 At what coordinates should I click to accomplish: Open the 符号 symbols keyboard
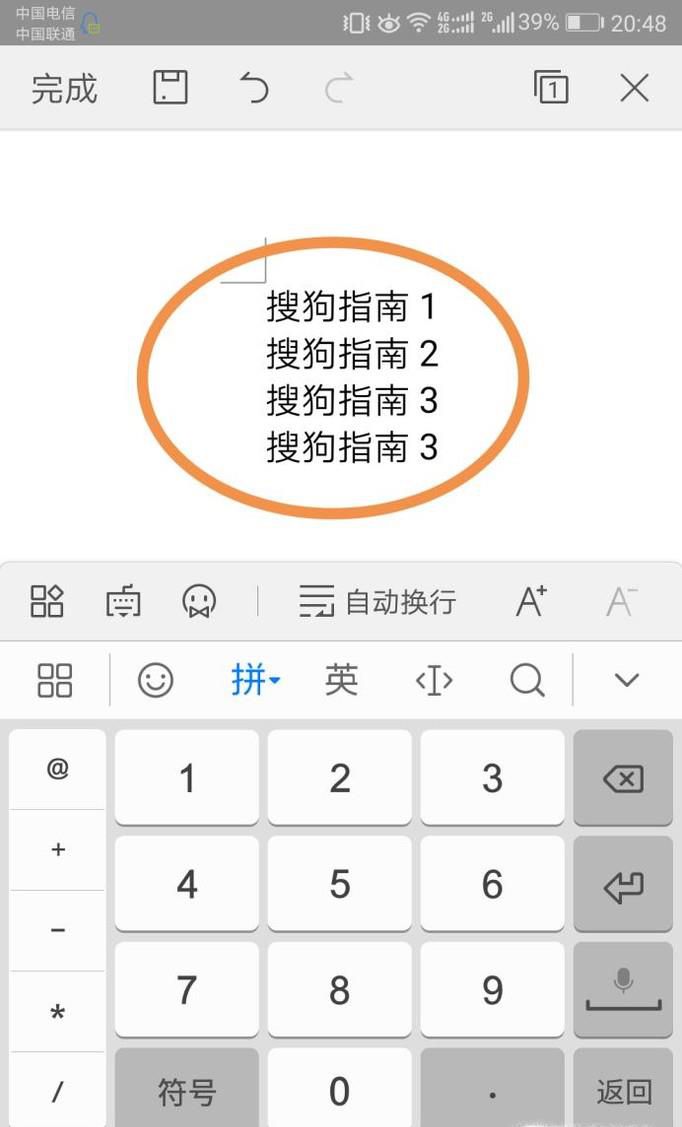tap(187, 1091)
